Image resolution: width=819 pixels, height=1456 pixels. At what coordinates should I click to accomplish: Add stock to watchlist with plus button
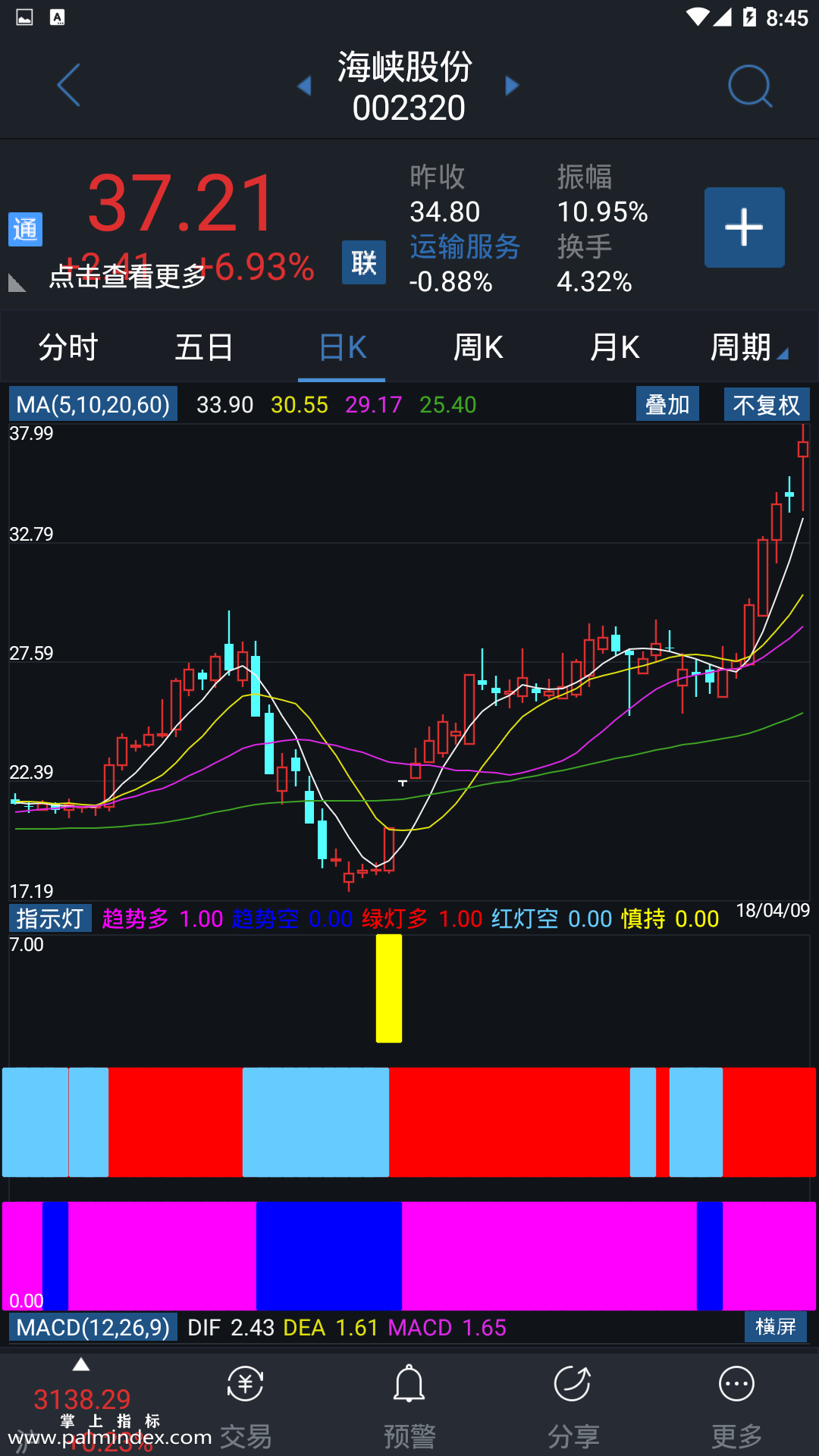click(744, 227)
